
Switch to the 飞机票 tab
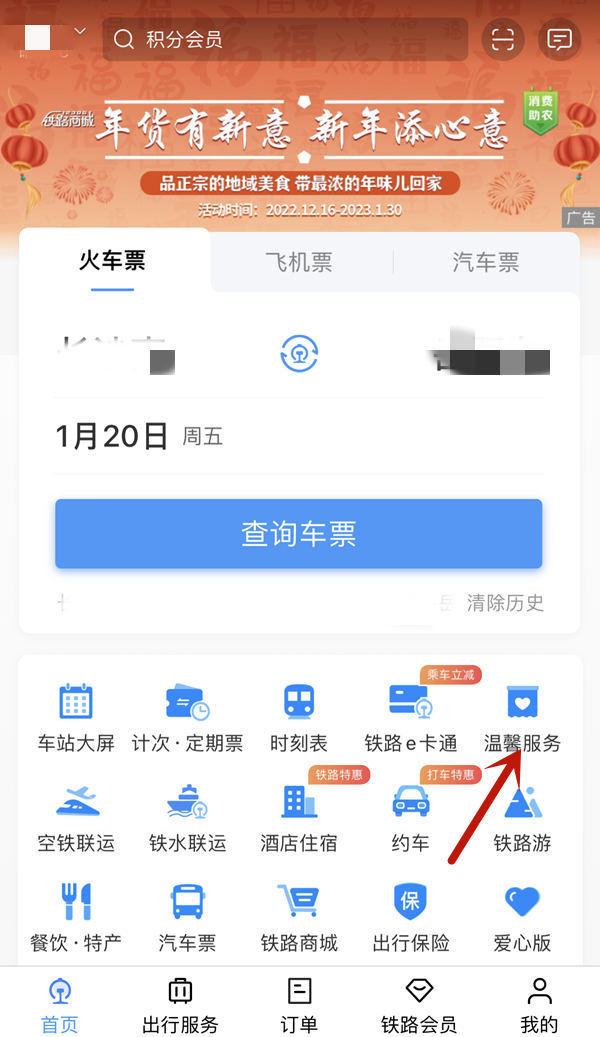click(x=298, y=262)
